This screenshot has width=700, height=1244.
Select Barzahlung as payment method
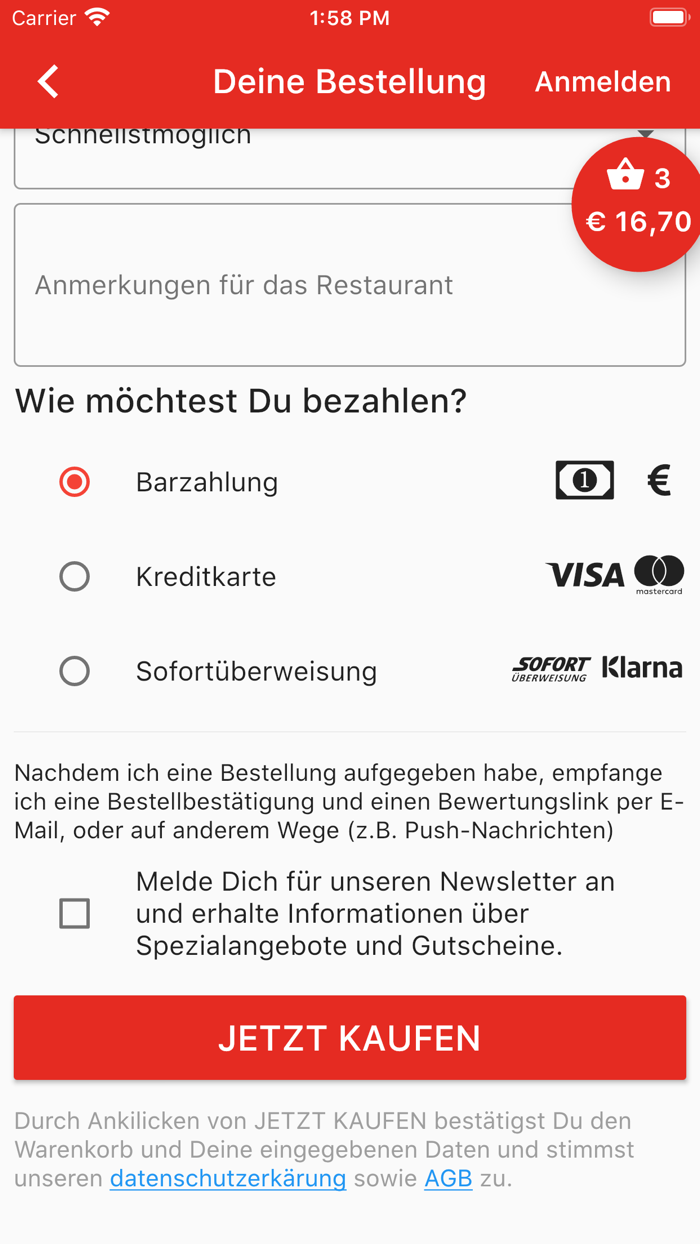point(75,482)
